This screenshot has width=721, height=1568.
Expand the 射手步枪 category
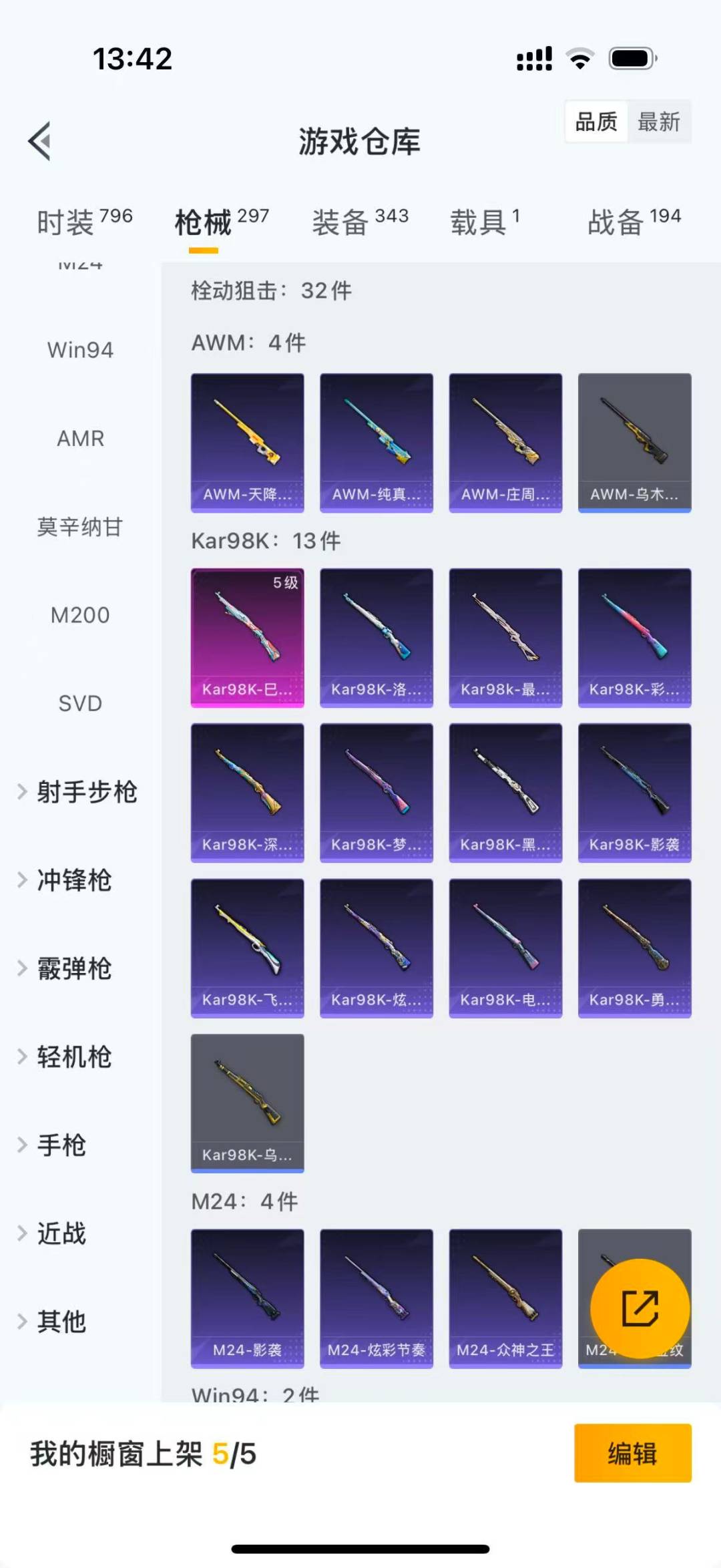[x=87, y=792]
